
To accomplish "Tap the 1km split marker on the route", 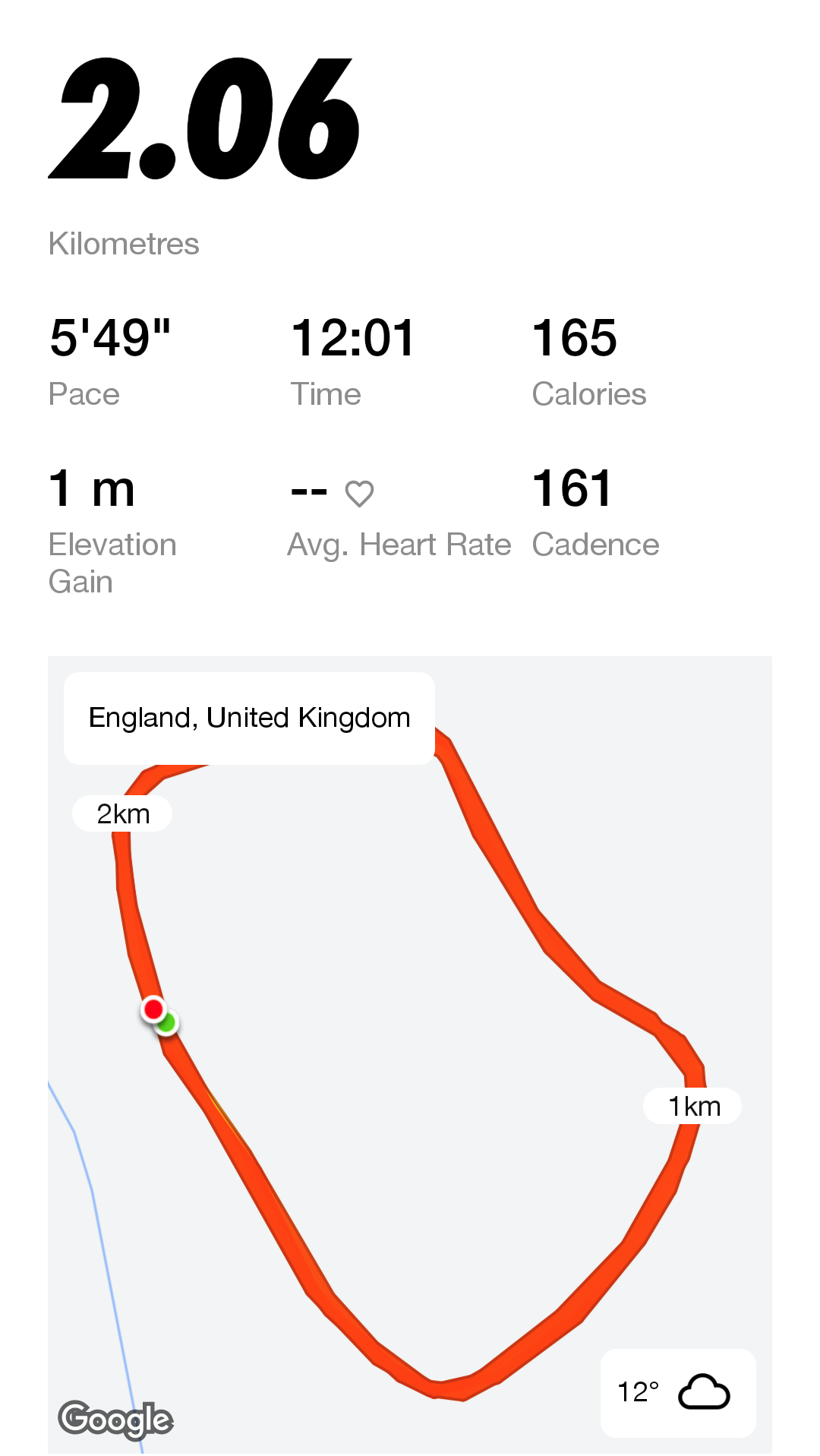I will (693, 1106).
